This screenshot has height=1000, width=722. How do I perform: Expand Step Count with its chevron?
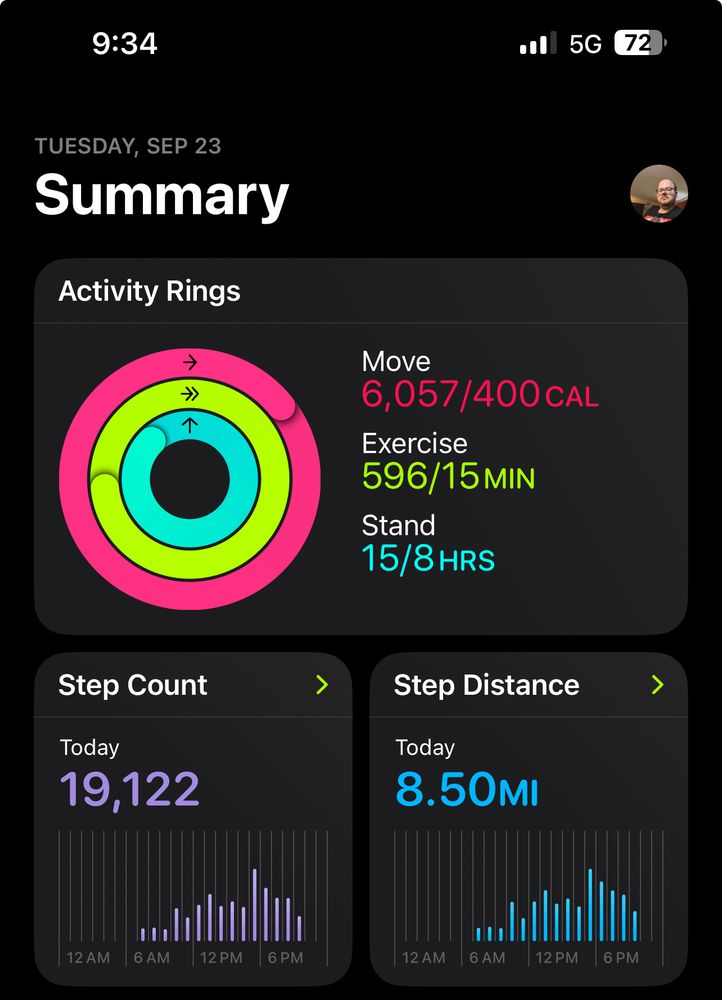321,685
